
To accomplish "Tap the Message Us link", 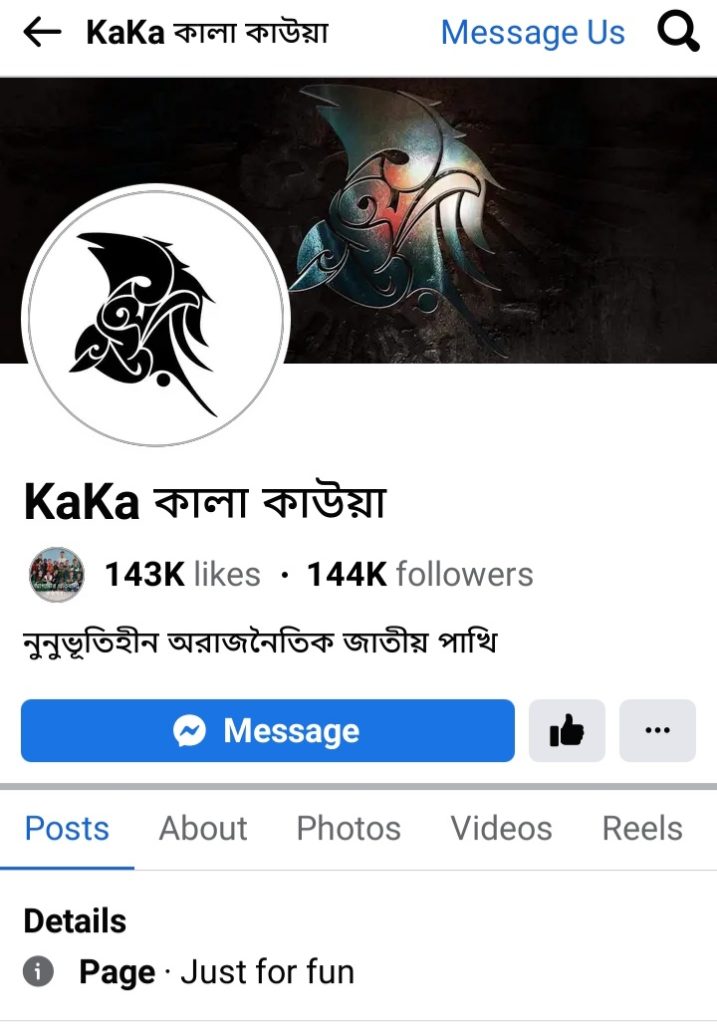I will (x=532, y=33).
